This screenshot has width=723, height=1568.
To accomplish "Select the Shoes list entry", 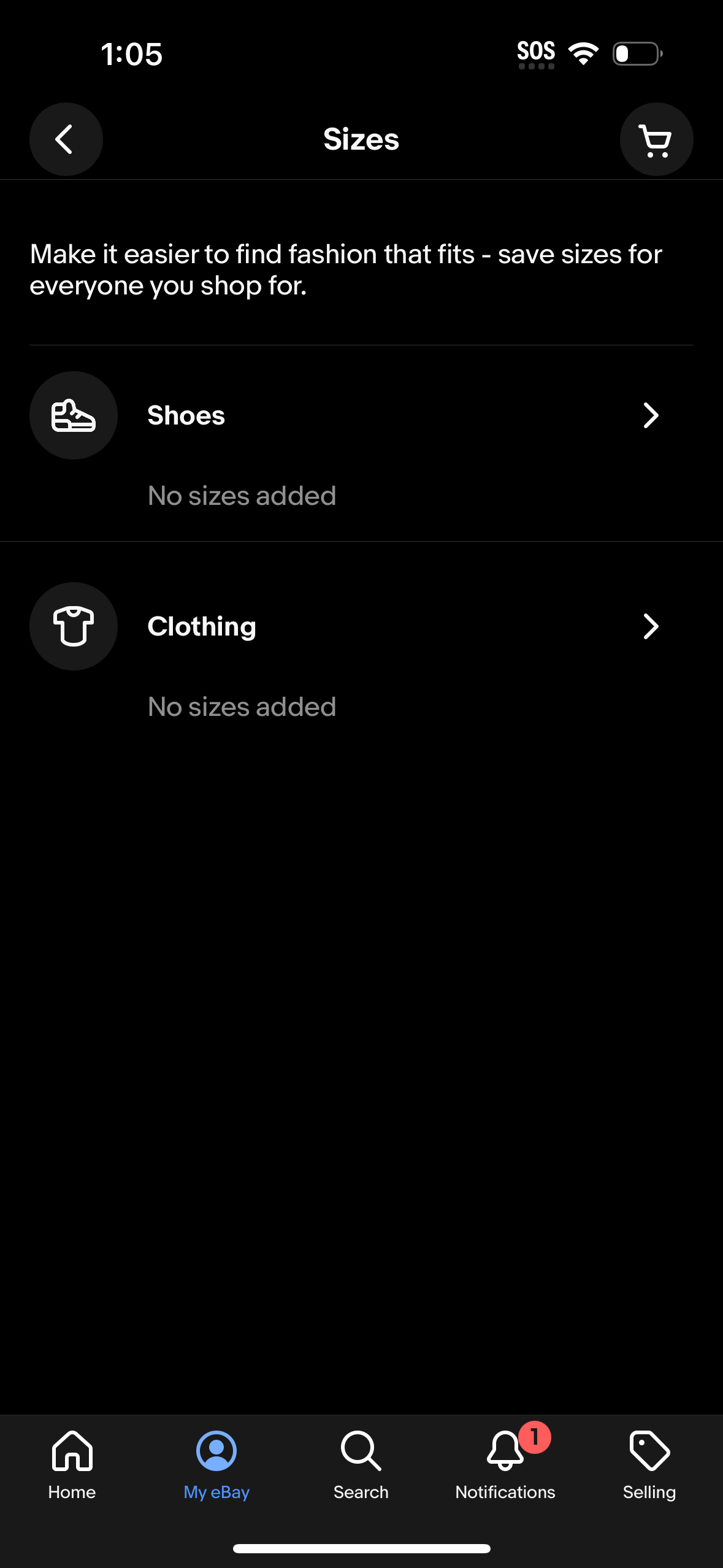I will pos(185,415).
